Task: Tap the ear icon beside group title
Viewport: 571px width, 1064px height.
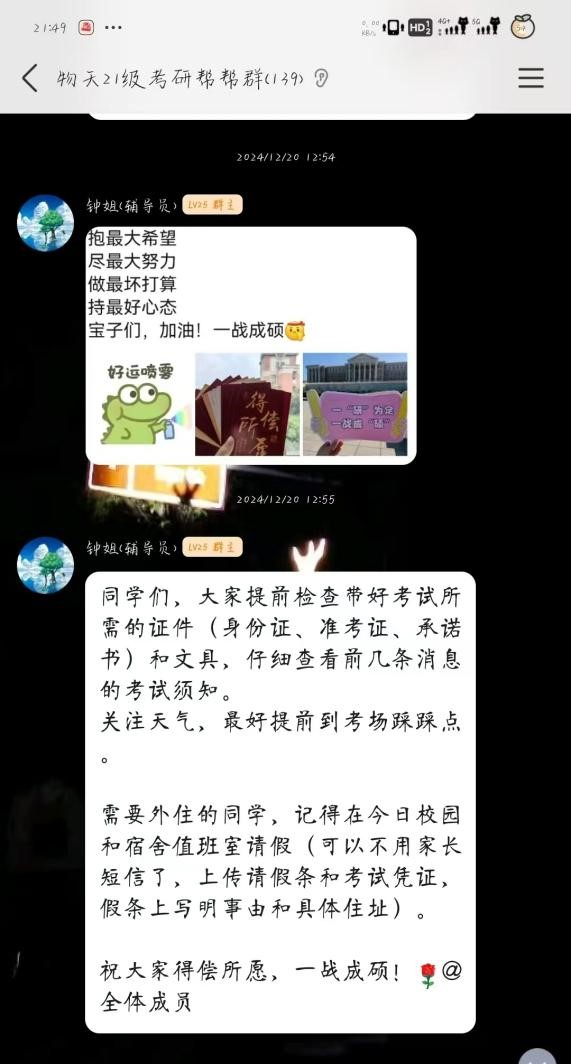Action: [321, 79]
